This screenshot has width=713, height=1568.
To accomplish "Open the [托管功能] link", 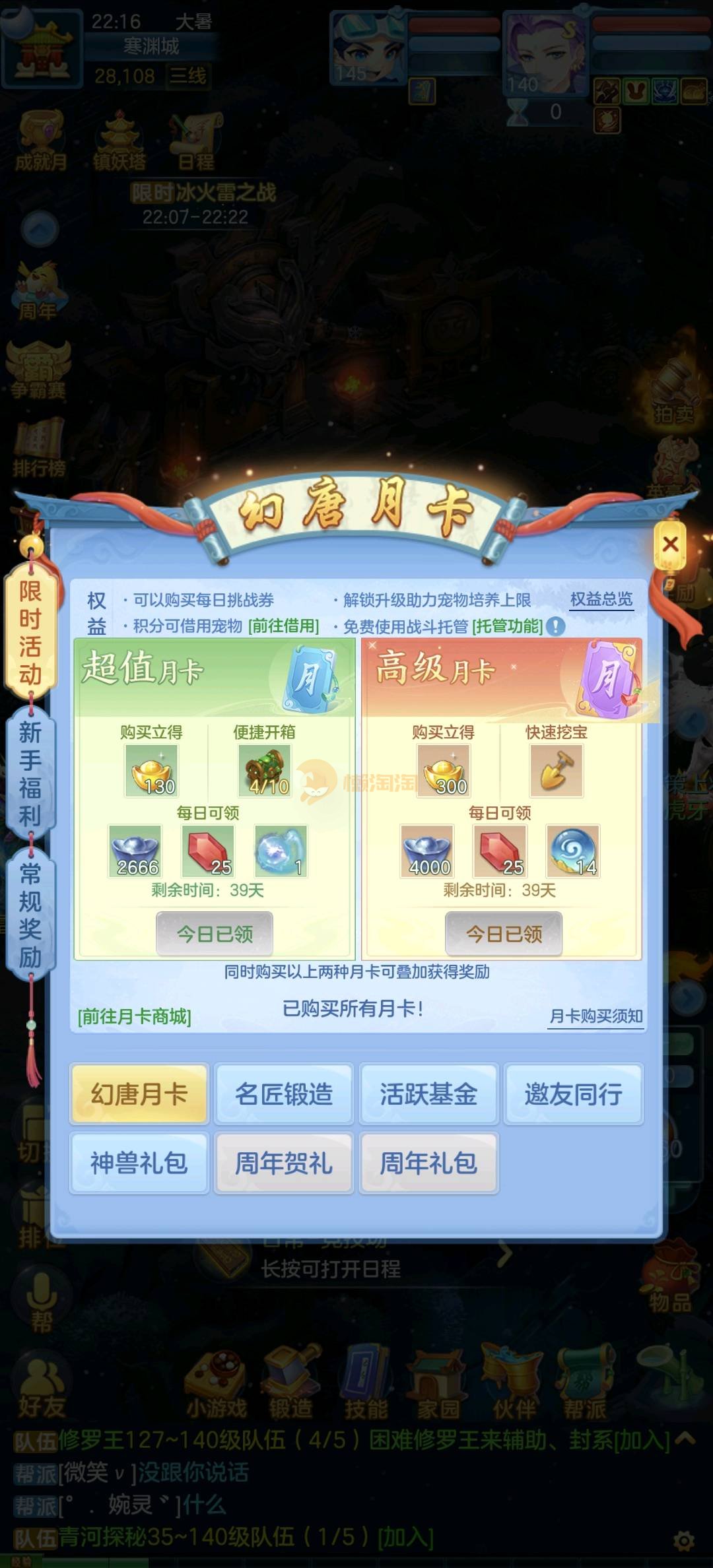I will [507, 626].
